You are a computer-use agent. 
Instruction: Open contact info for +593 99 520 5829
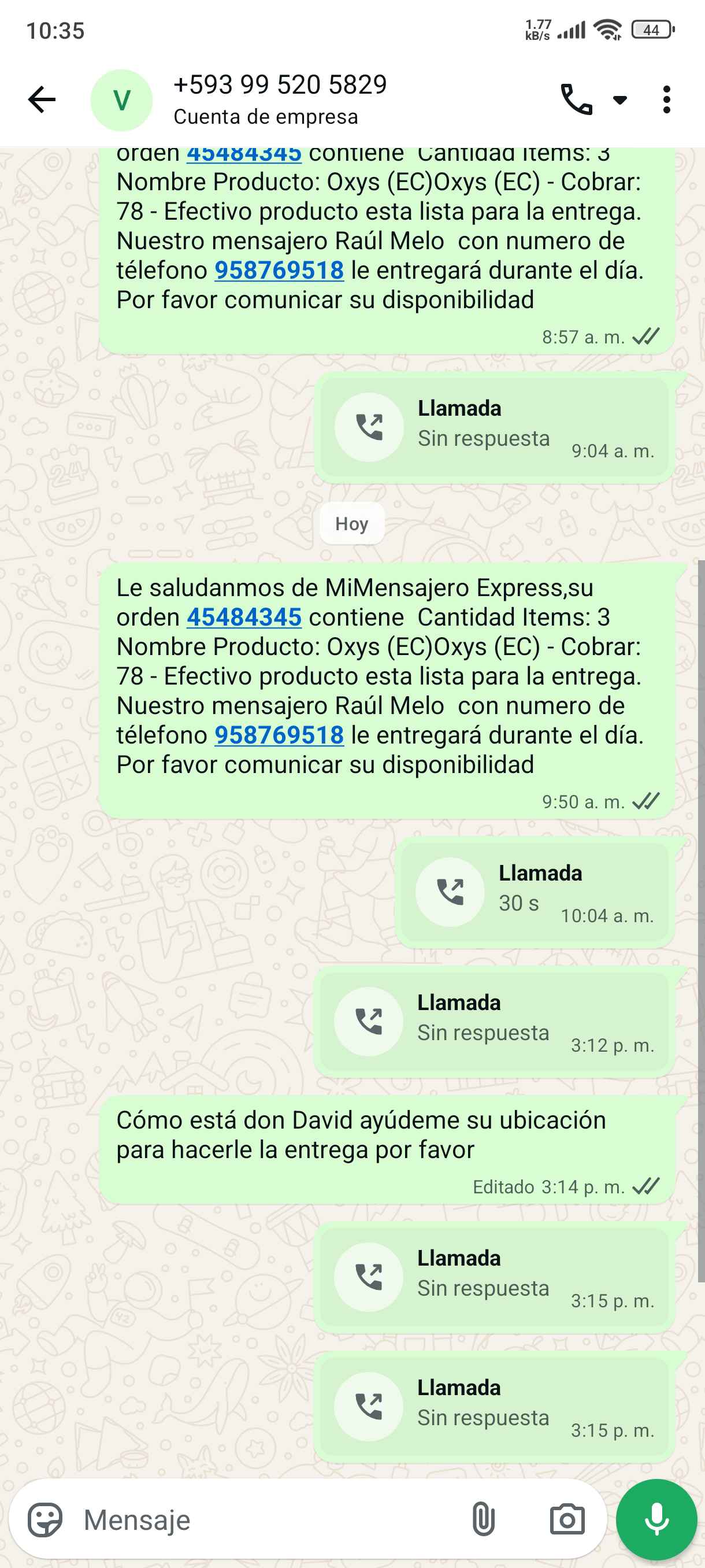click(280, 99)
